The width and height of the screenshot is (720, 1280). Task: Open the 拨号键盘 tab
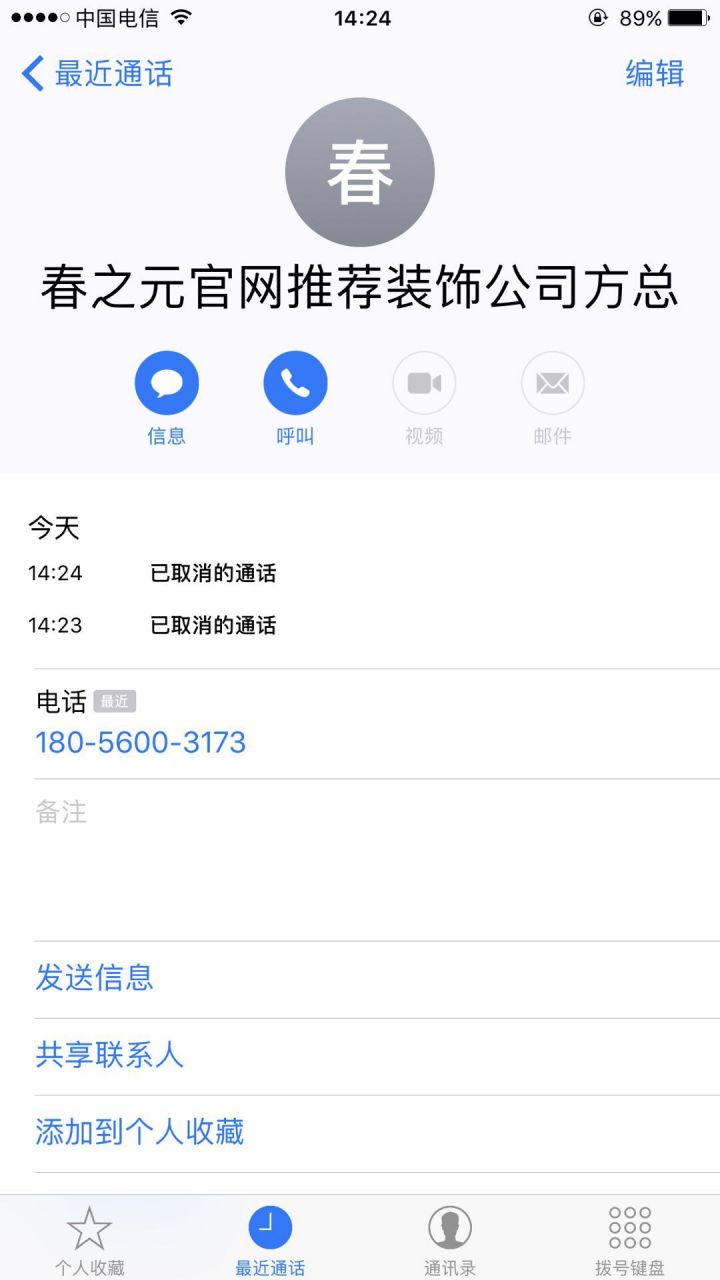[x=630, y=1240]
